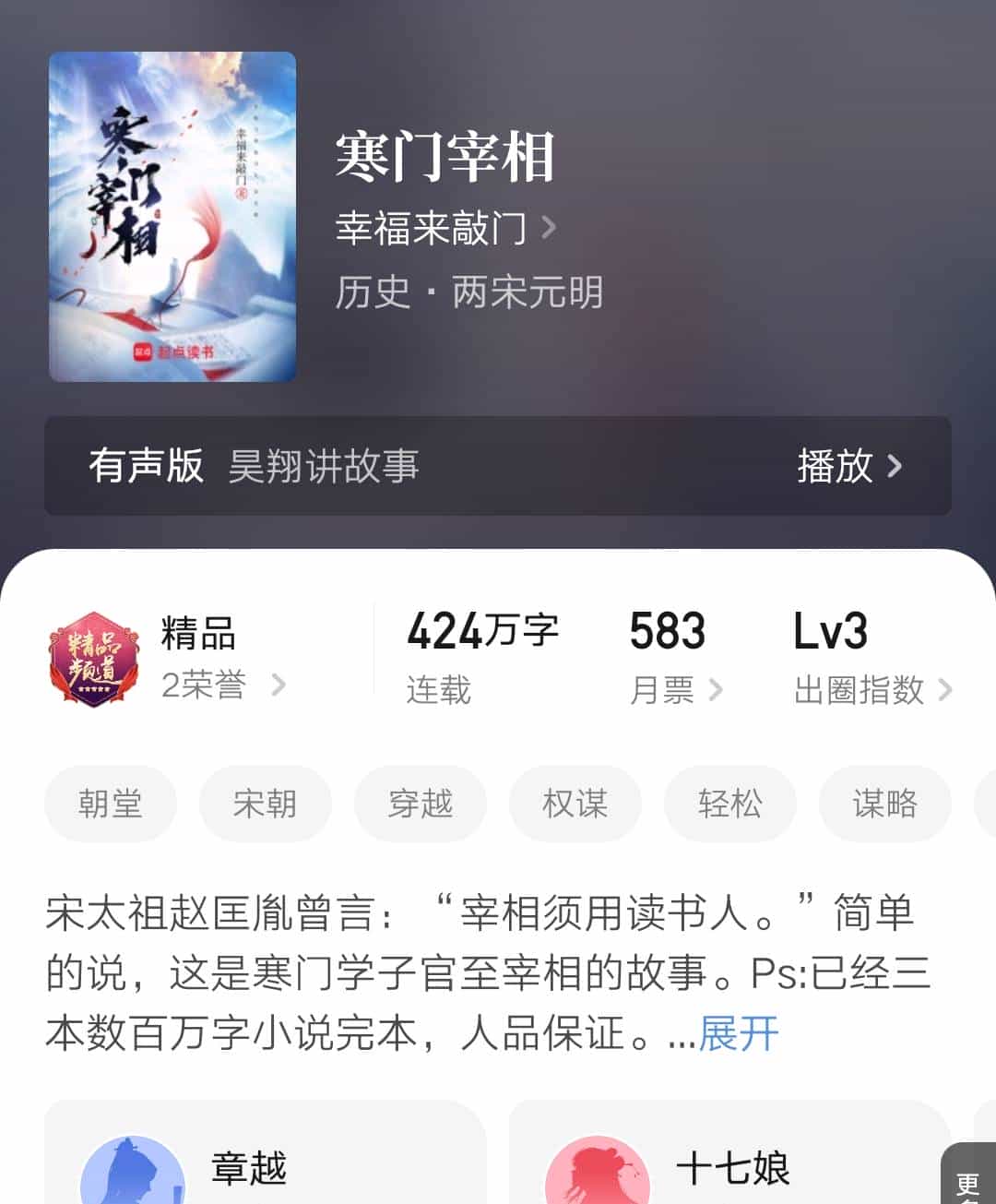Switch to the 有声版 audio section
Screen dimensions: 996x1204
[146, 469]
